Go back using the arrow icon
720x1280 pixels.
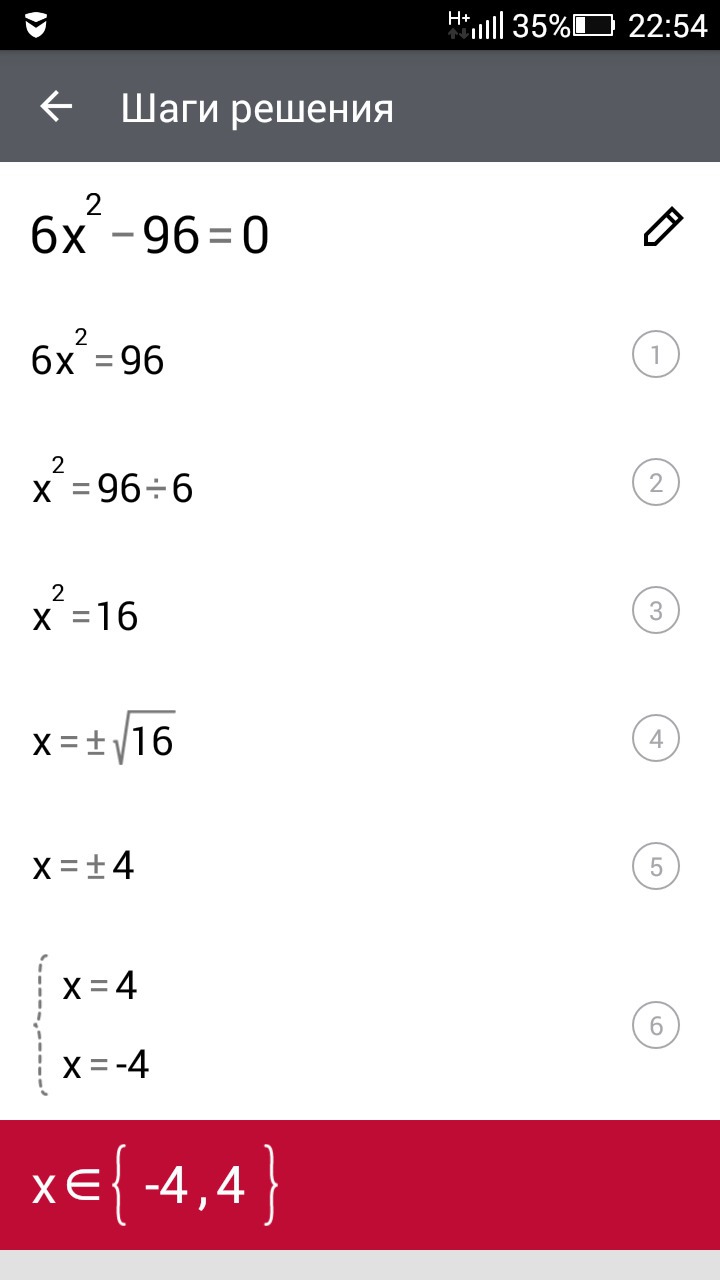tap(56, 107)
